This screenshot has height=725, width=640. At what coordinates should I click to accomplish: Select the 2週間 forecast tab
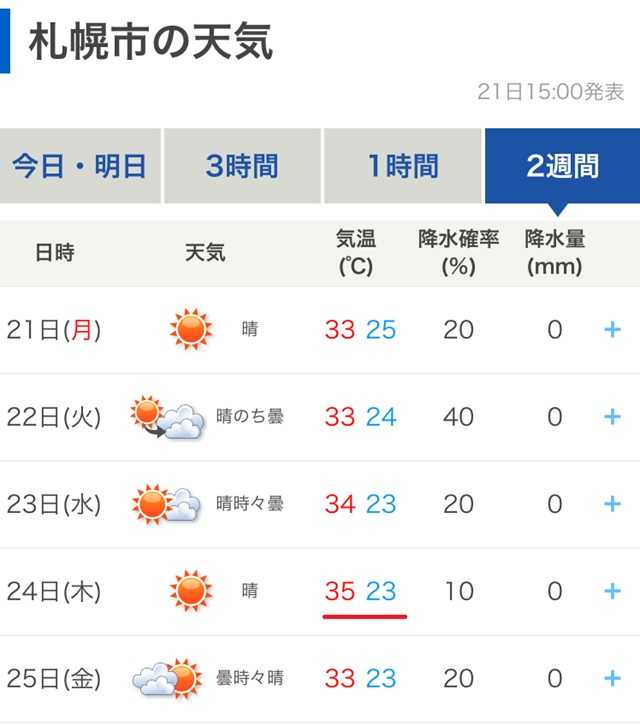[562, 166]
